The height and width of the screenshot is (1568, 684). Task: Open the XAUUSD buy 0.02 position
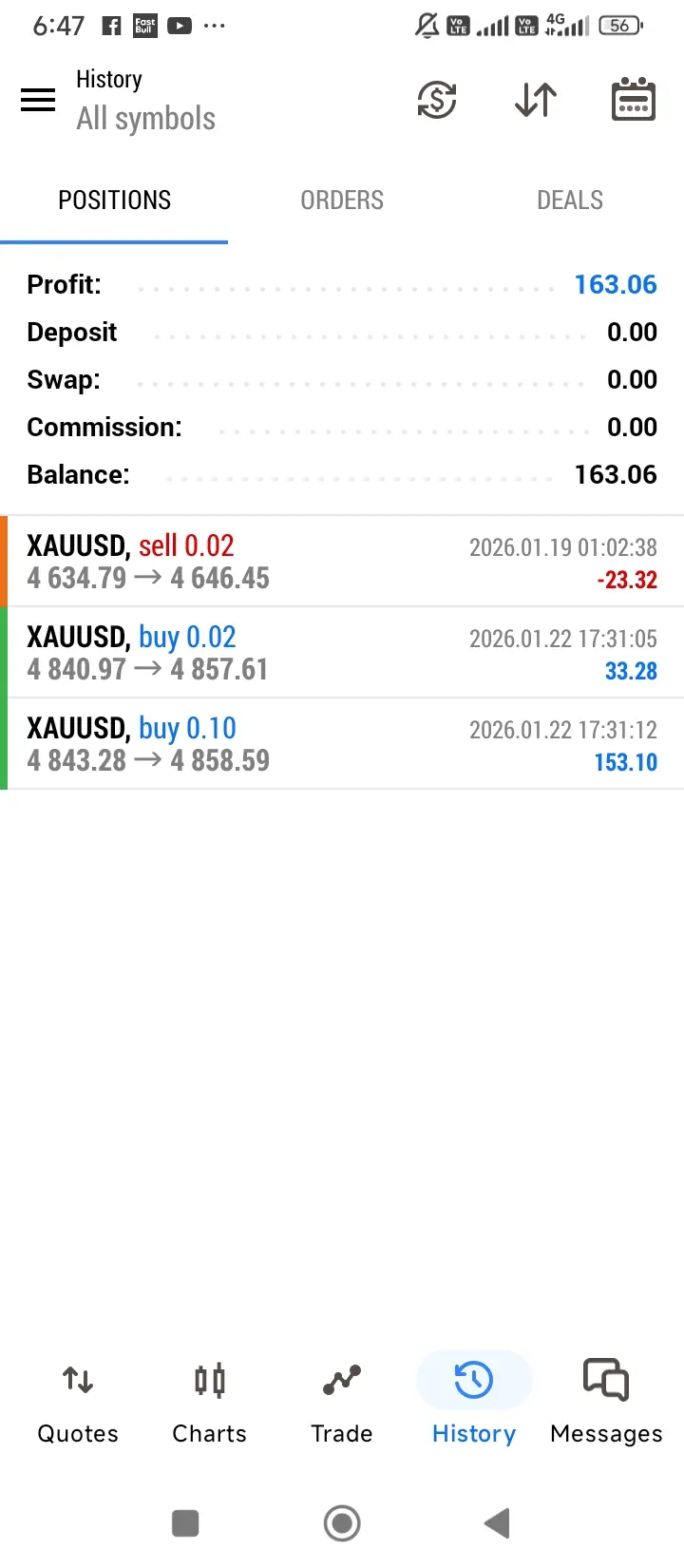coord(342,653)
